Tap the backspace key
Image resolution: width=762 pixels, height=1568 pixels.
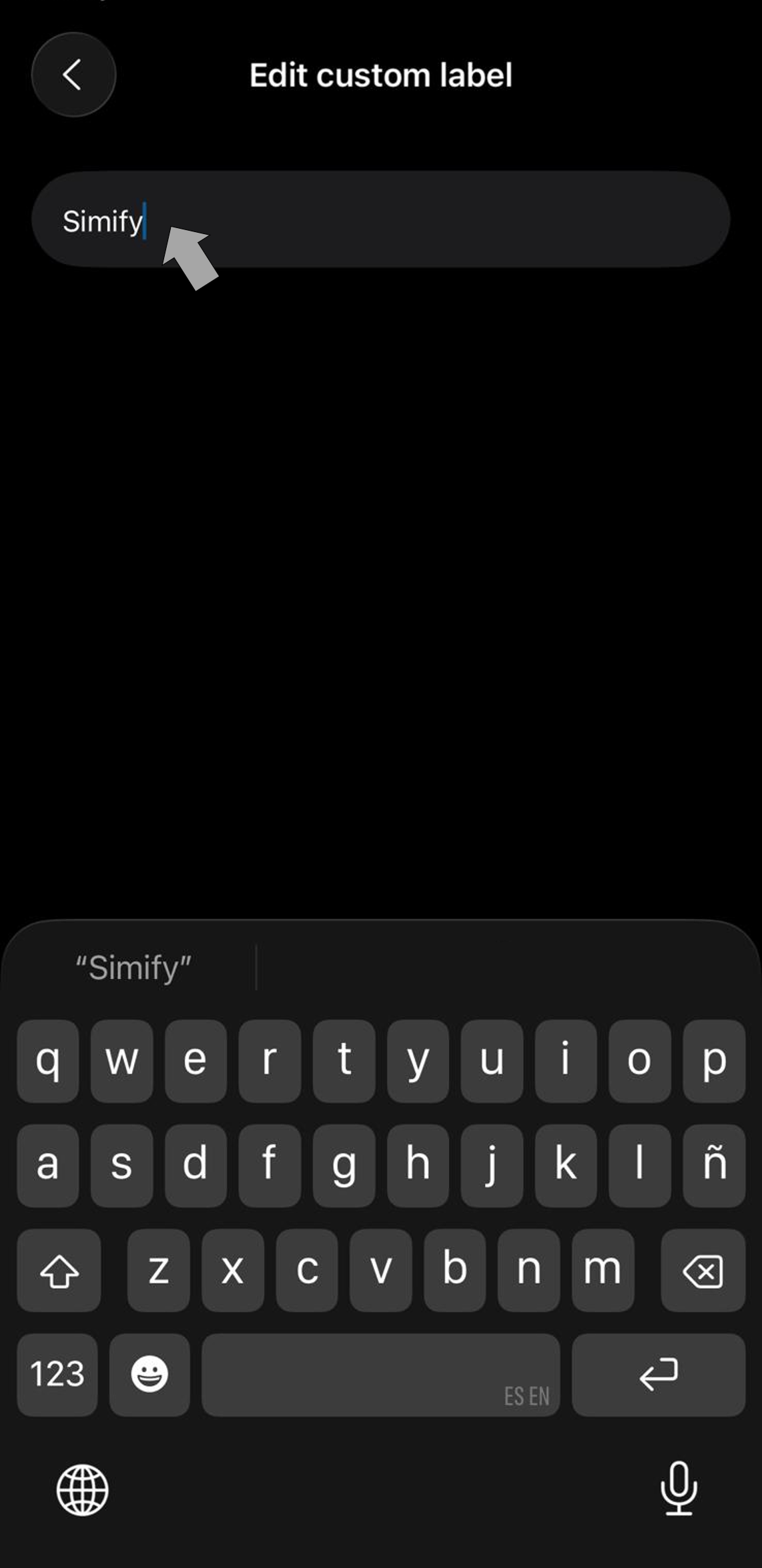[703, 1270]
